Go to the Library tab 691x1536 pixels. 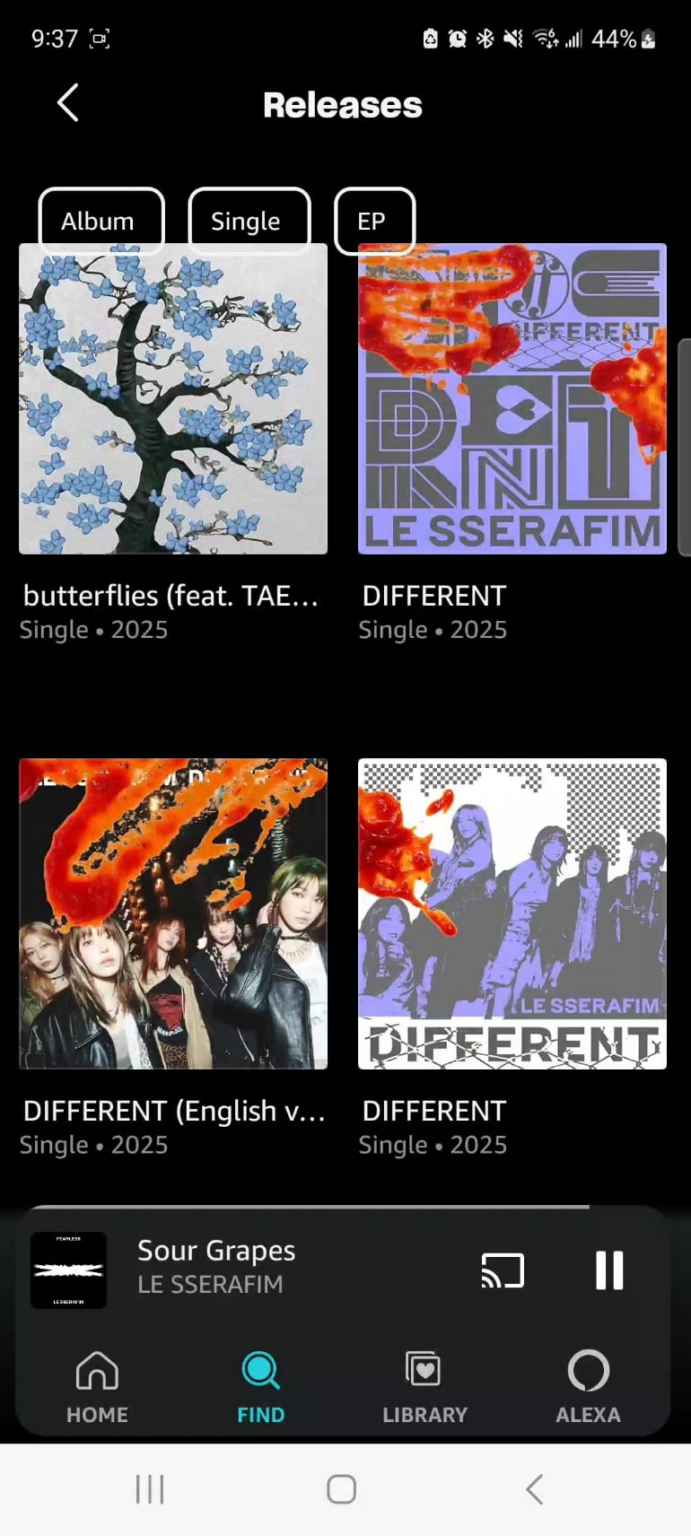click(x=424, y=1387)
